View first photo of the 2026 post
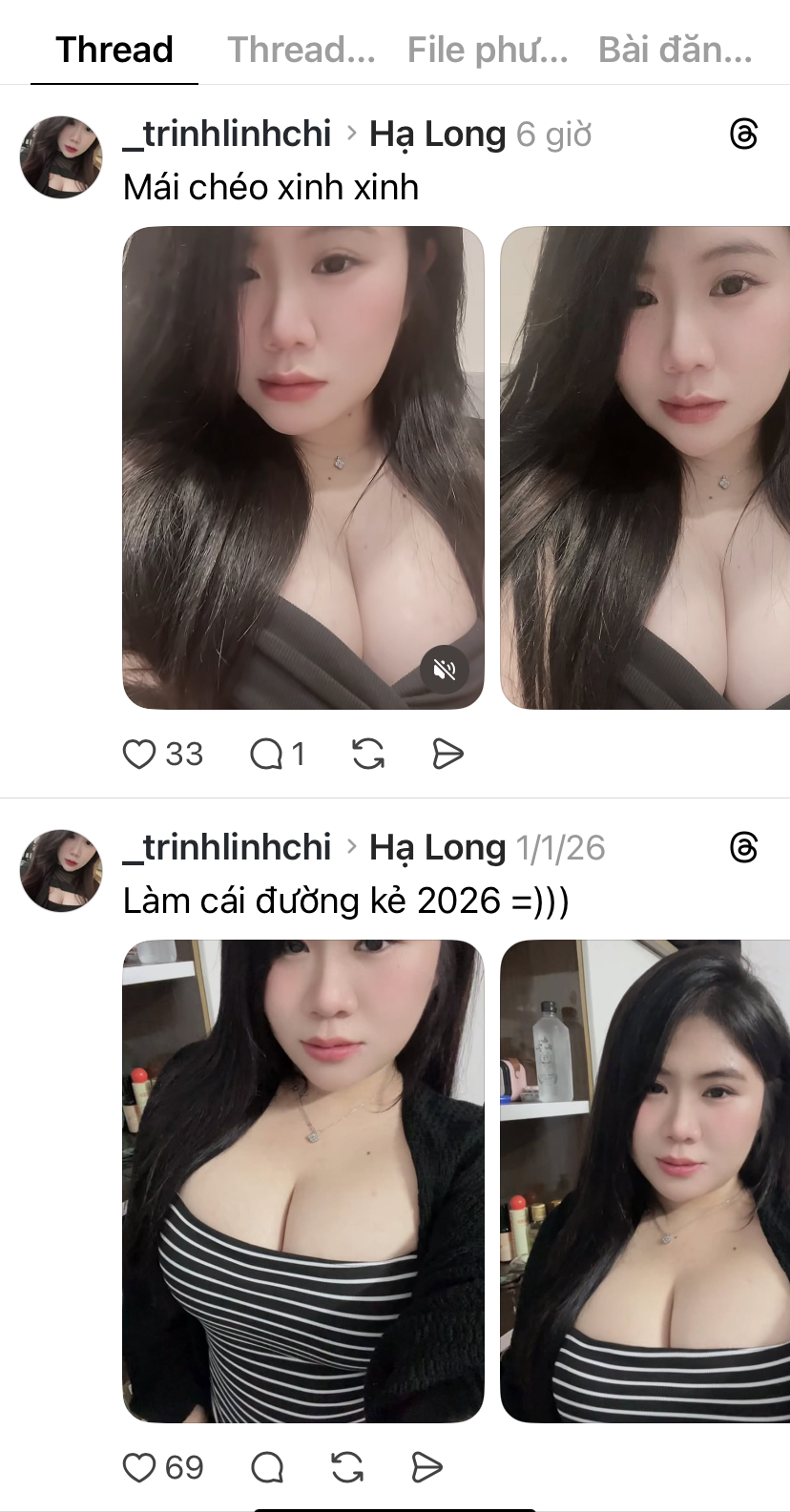 (303, 1181)
